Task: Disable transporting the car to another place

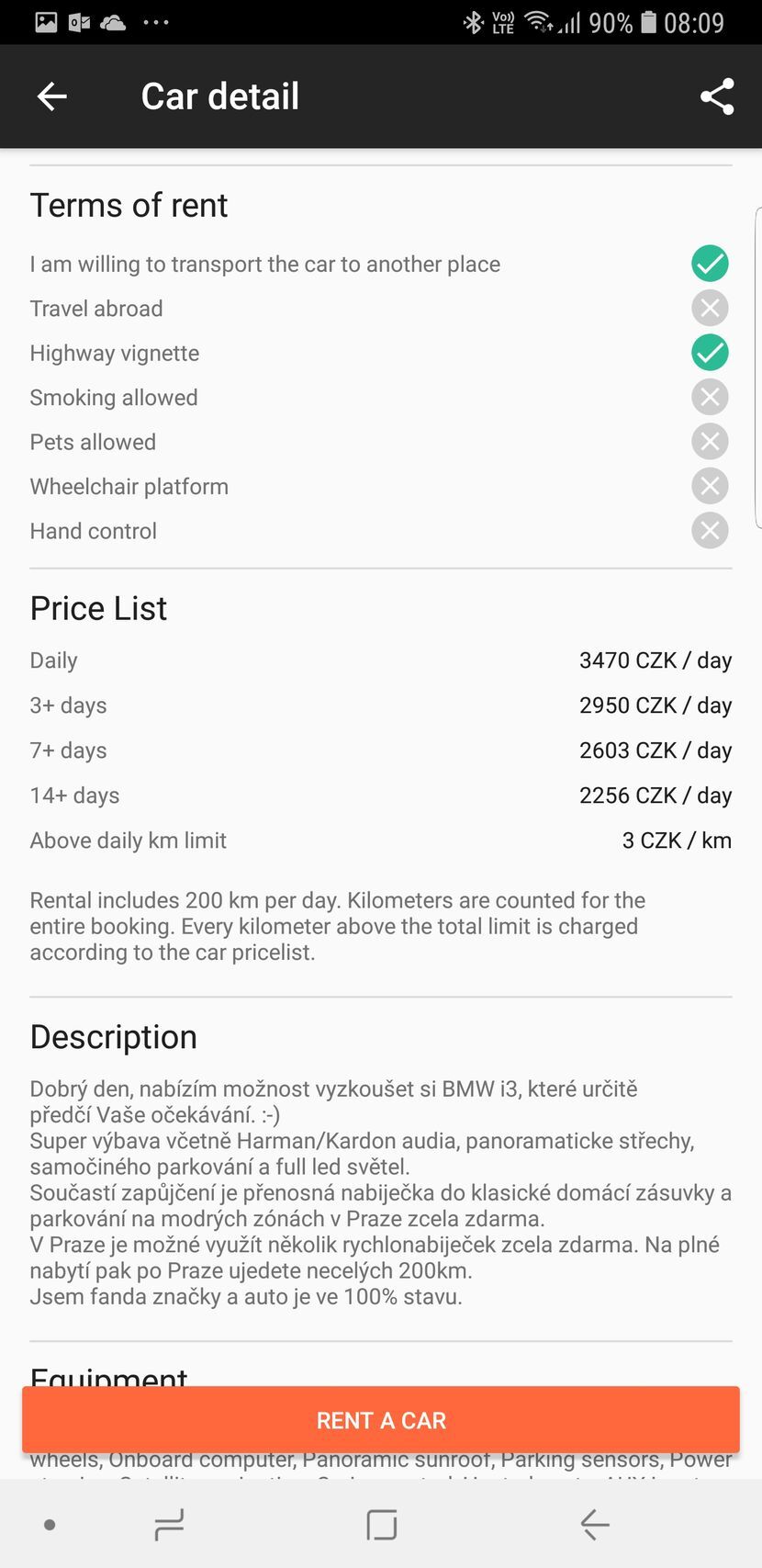Action: point(709,264)
